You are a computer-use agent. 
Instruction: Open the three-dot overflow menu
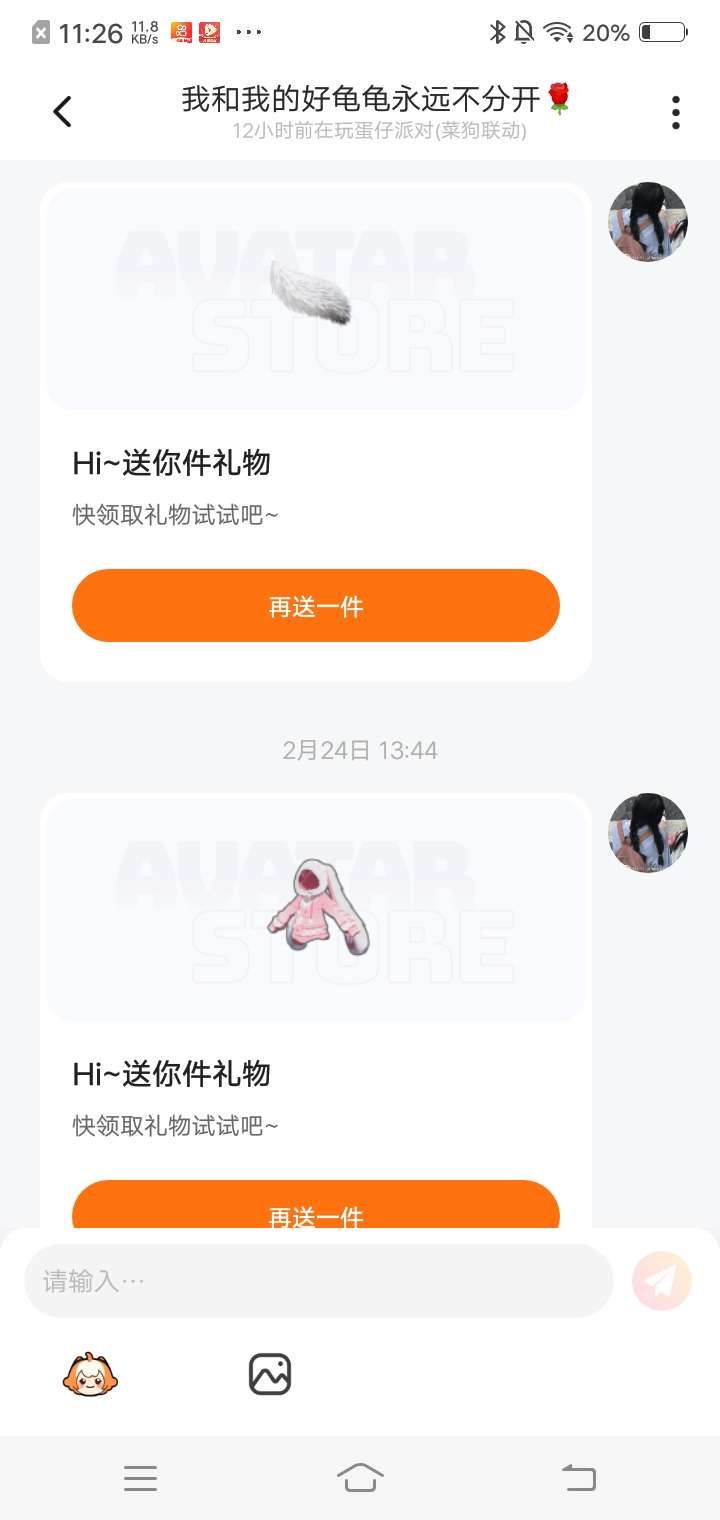coord(676,112)
